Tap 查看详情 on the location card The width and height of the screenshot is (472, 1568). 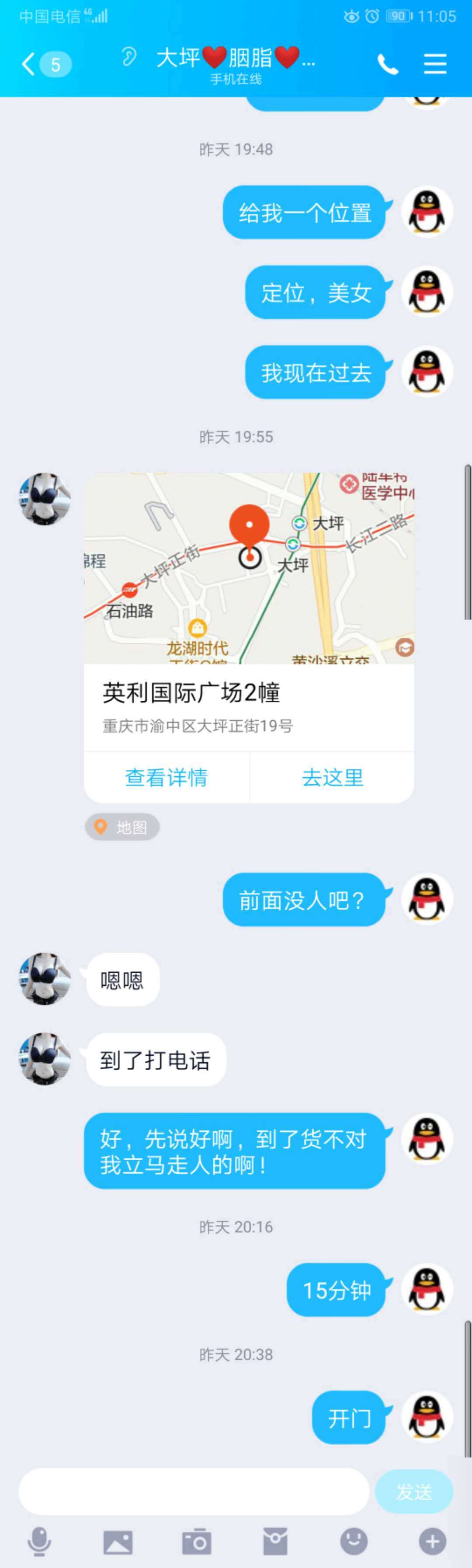click(166, 777)
